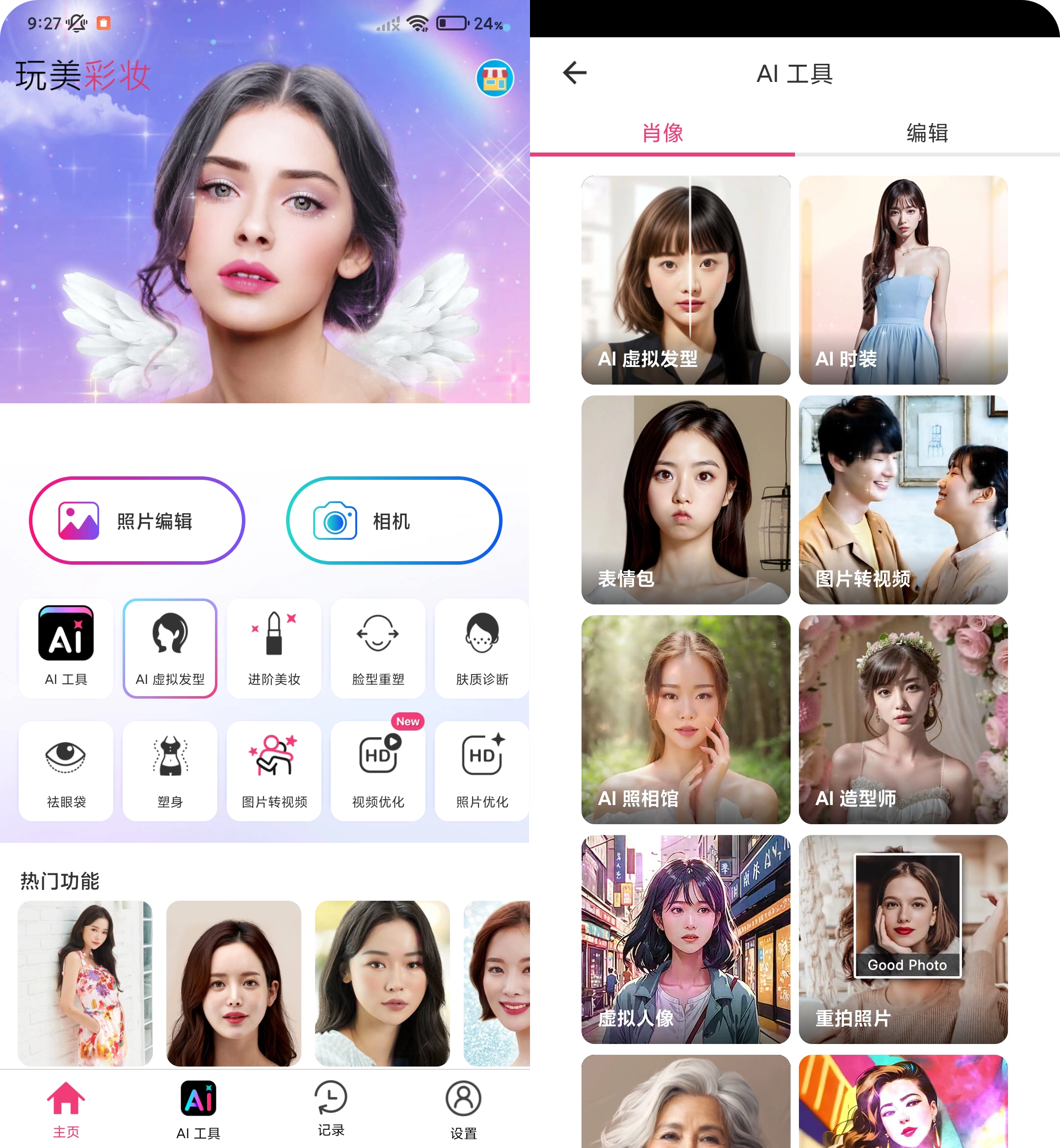Open 塑身 body shaping tool
Image resolution: width=1060 pixels, height=1148 pixels.
170,771
